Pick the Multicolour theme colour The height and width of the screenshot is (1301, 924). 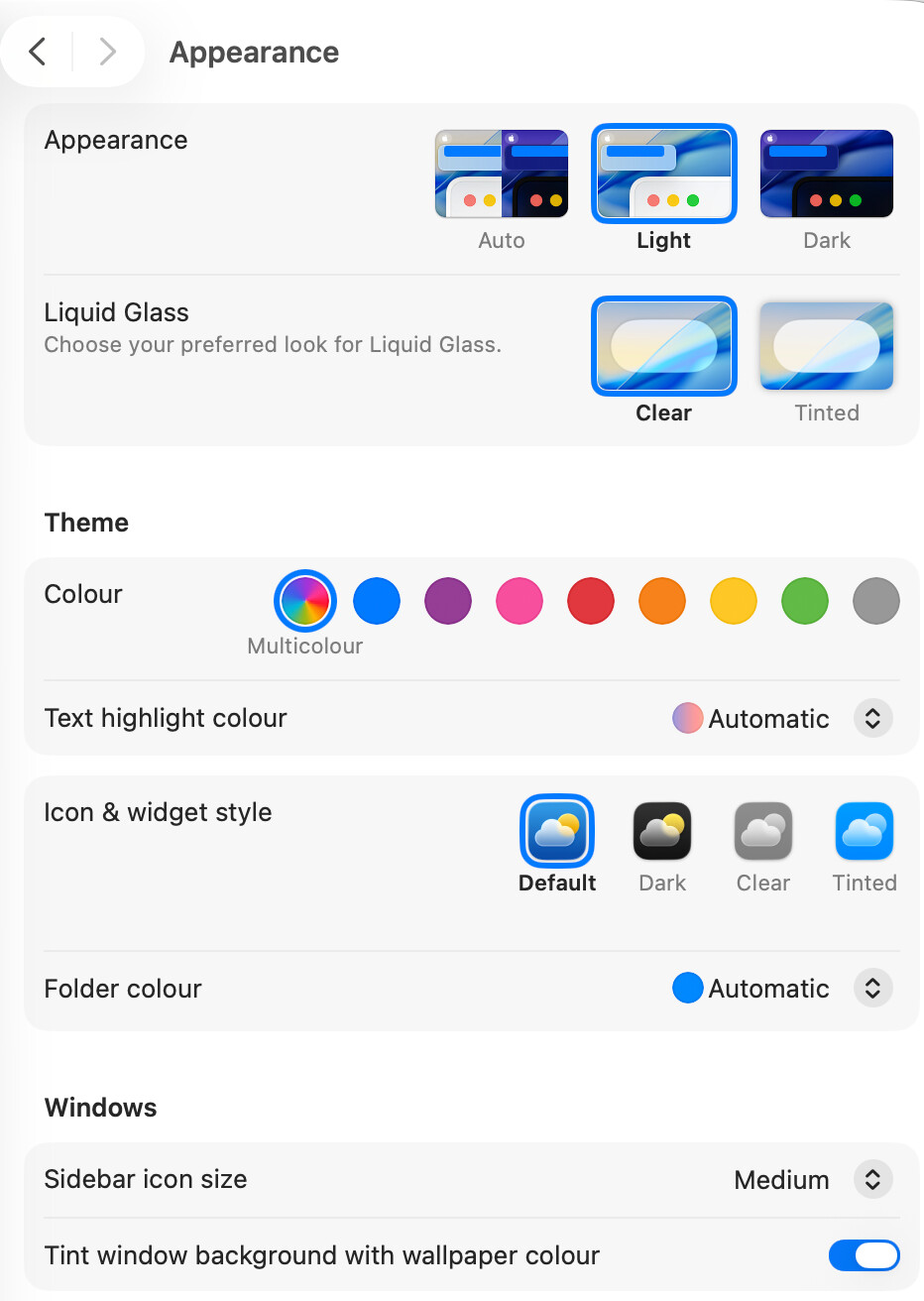pyautogui.click(x=305, y=601)
